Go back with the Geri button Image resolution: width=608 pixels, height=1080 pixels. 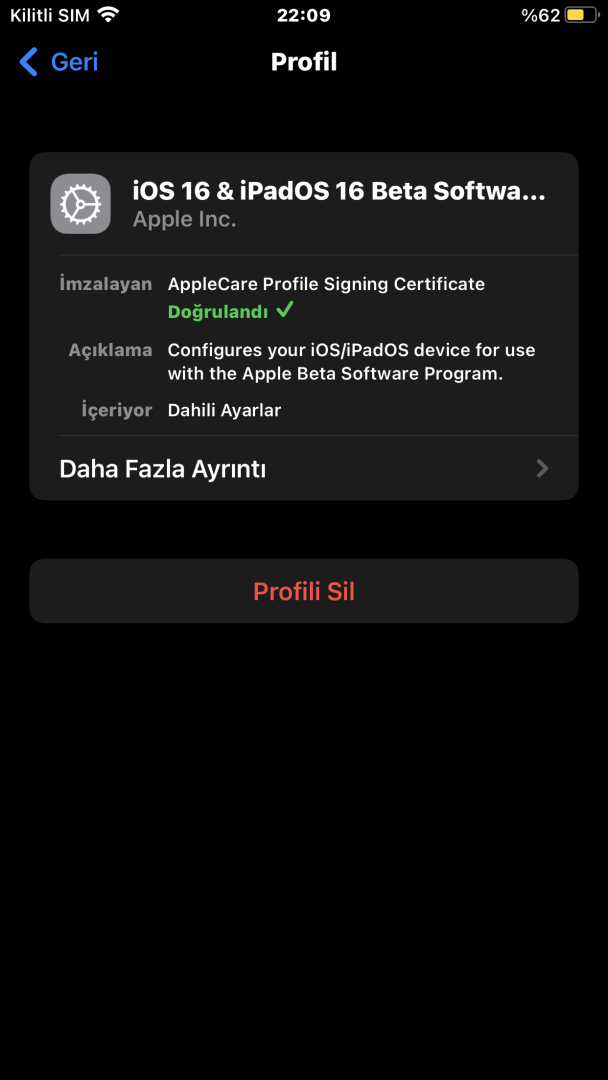[x=60, y=62]
